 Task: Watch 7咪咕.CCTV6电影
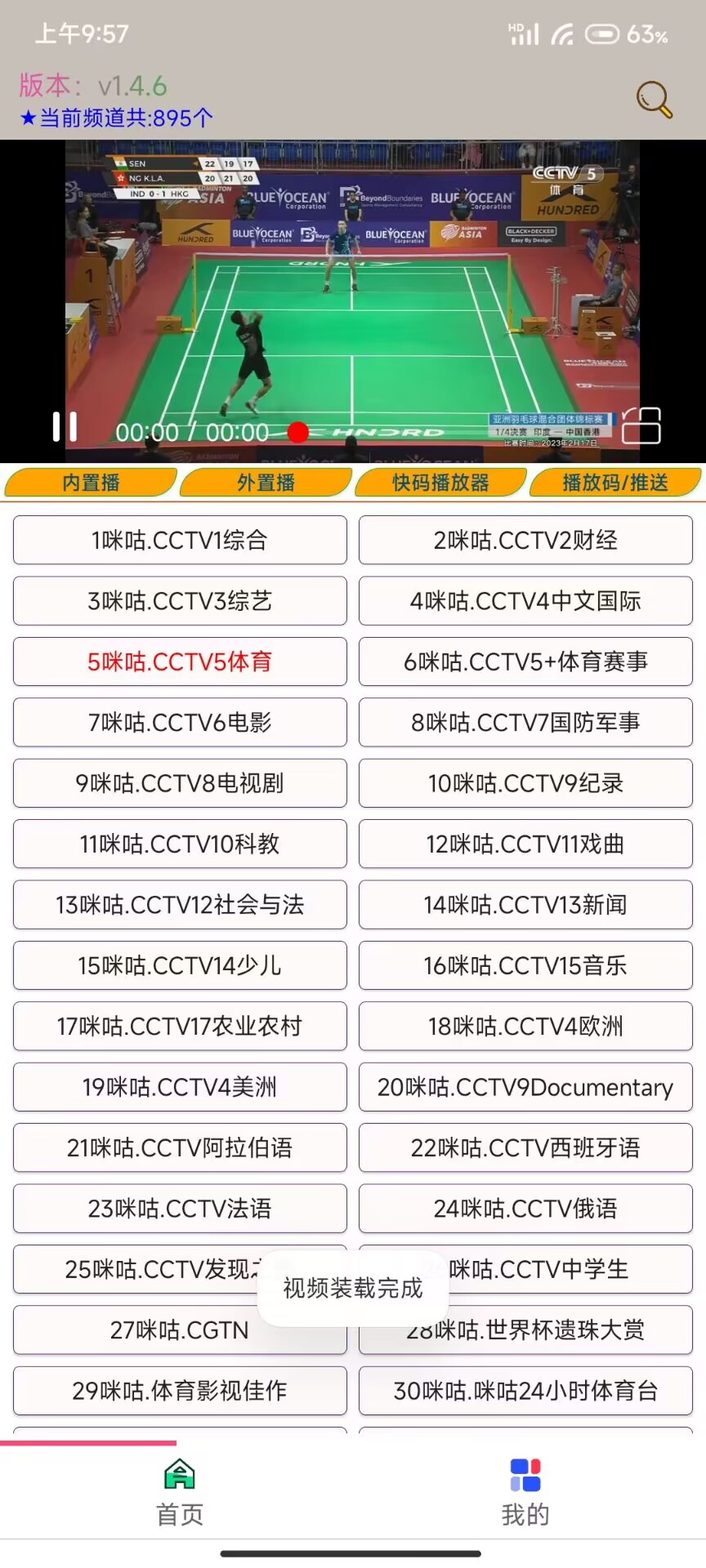tap(180, 722)
